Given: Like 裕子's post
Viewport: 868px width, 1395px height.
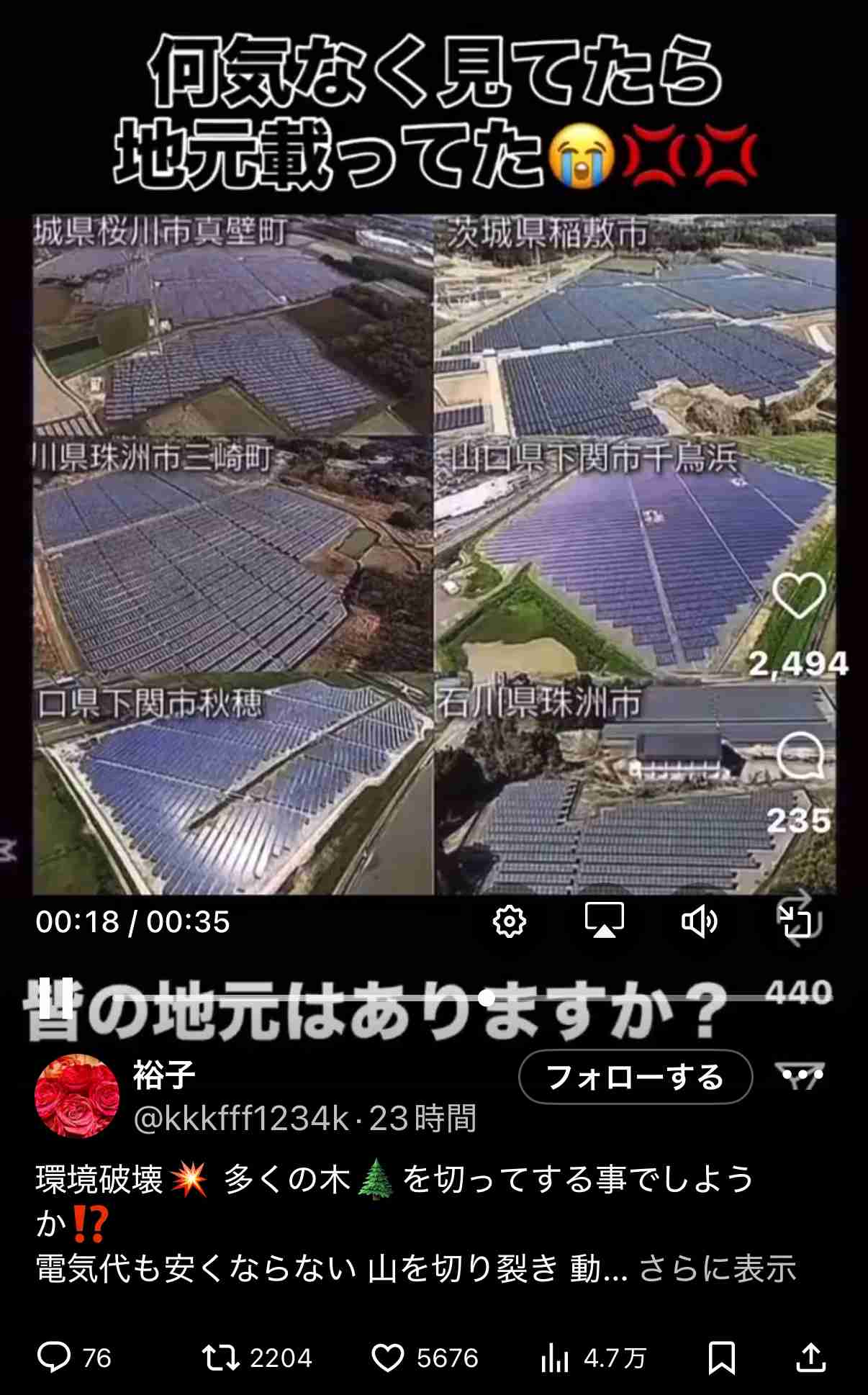Looking at the screenshot, I should 388,1358.
